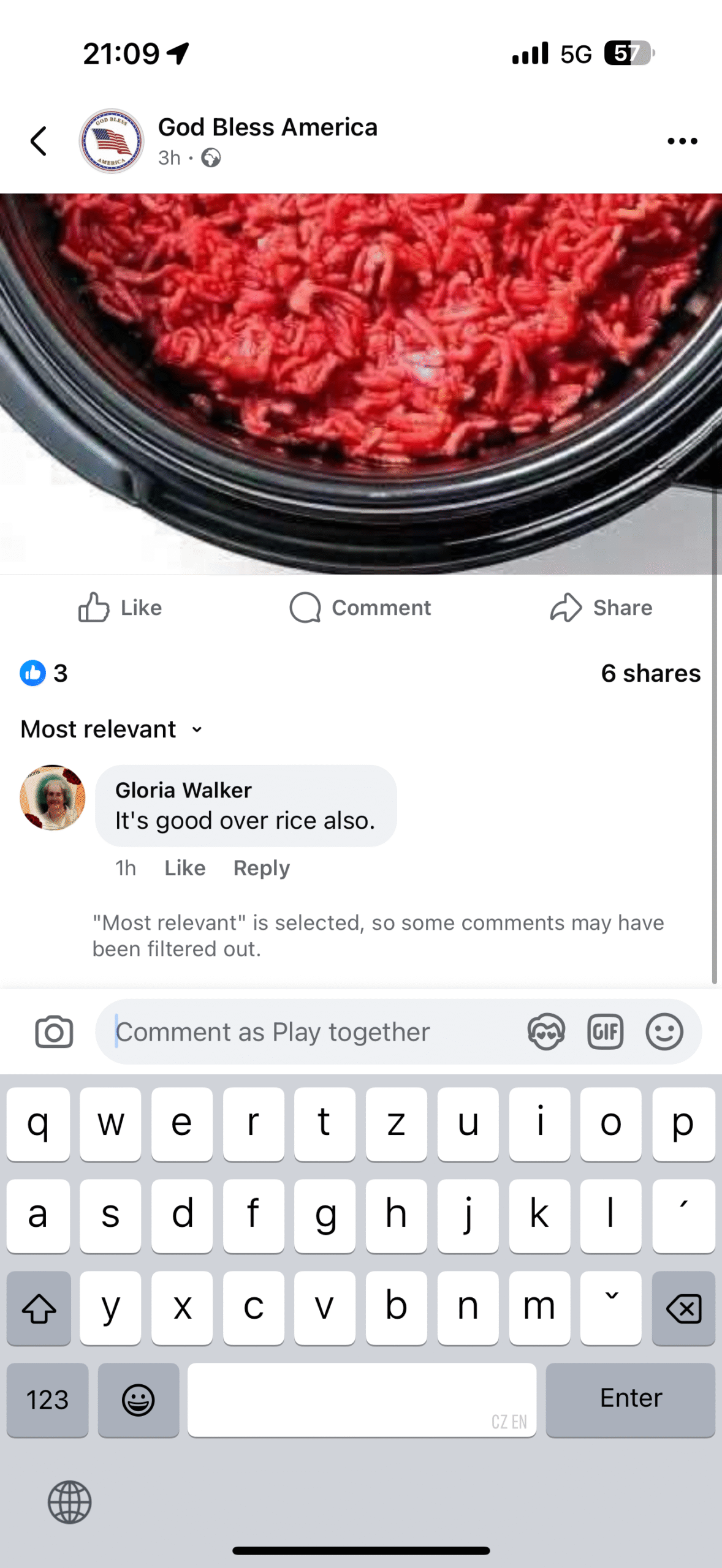Open the avatar stickers picker
This screenshot has width=722, height=1568.
tap(546, 1032)
